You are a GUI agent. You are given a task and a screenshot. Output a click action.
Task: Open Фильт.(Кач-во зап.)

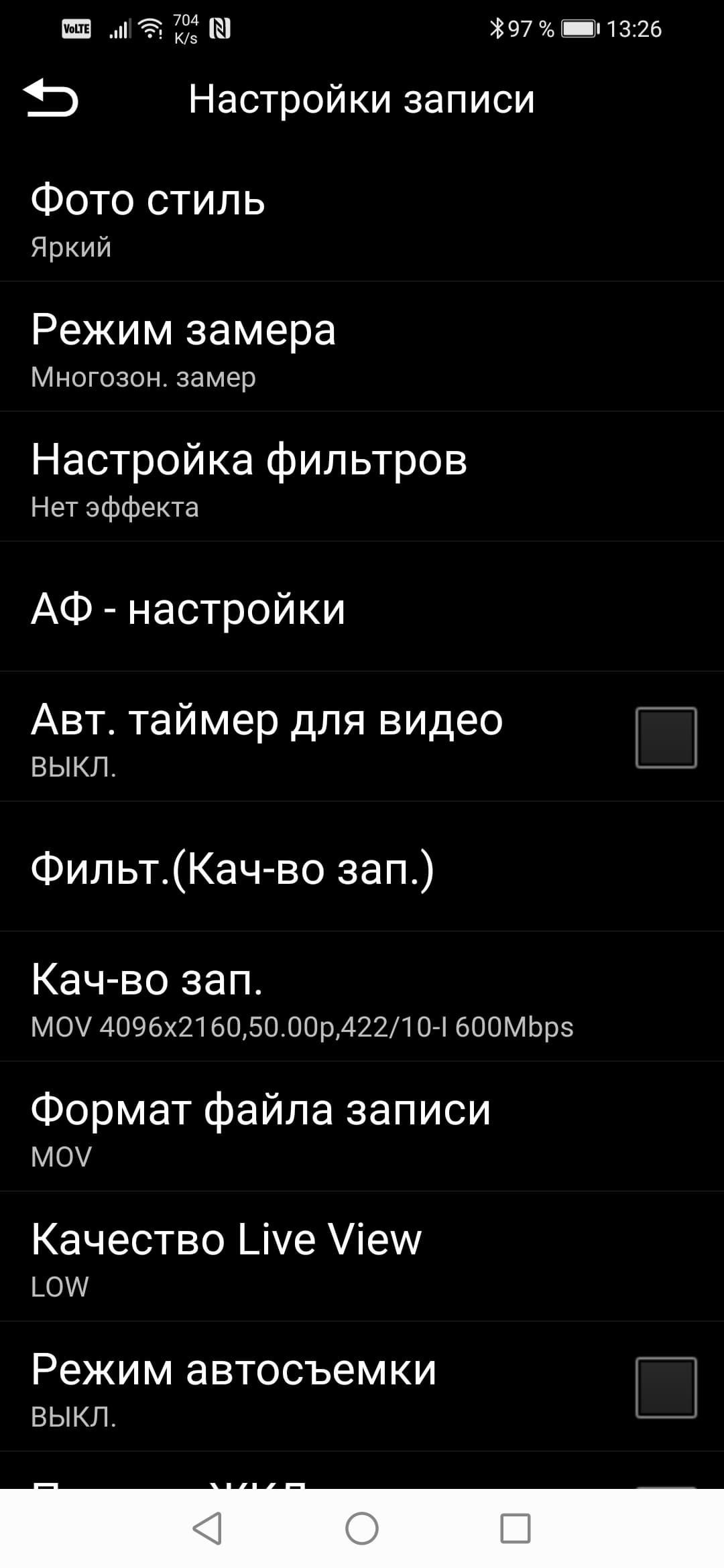[362, 868]
